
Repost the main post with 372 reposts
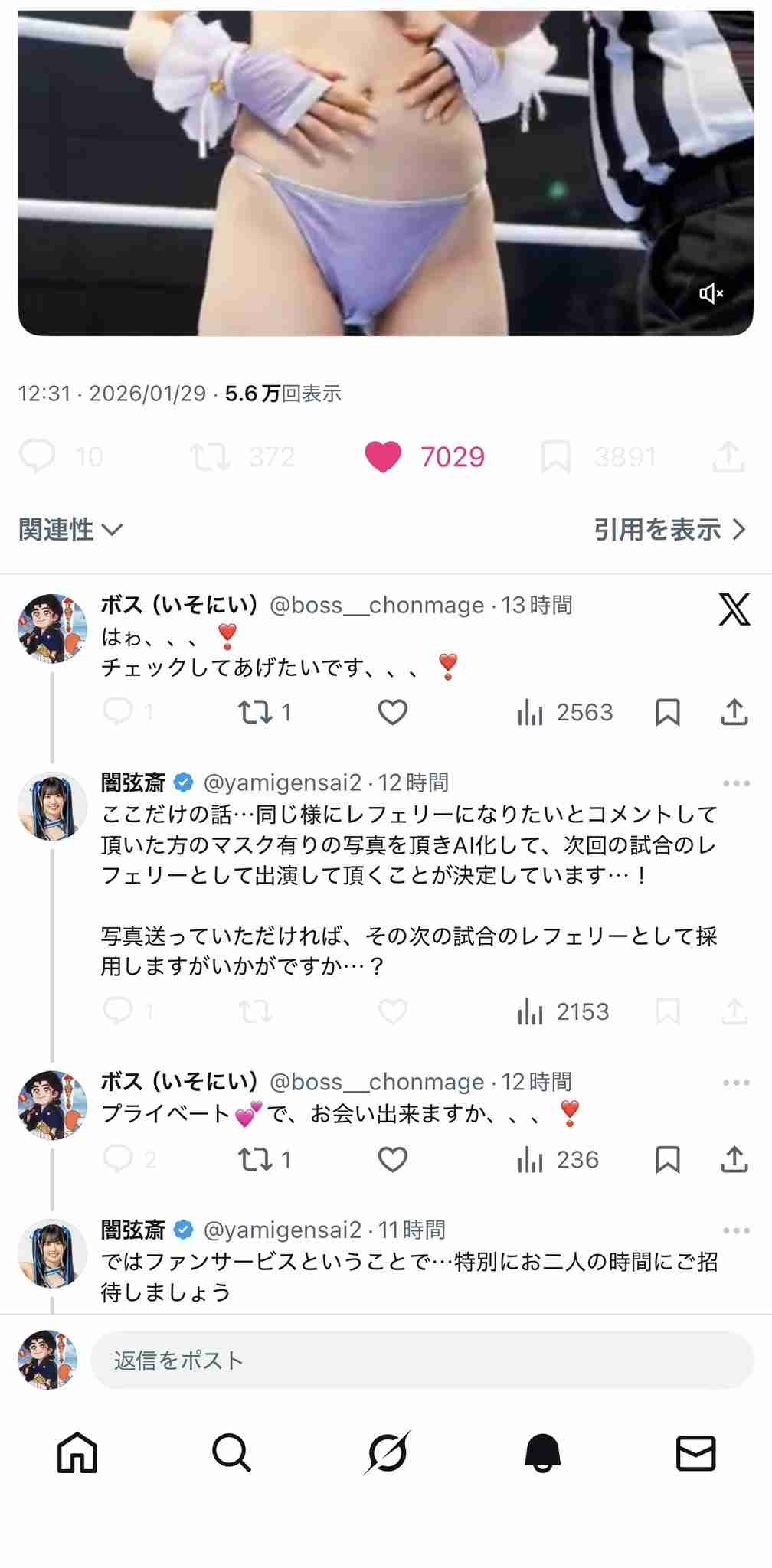point(210,457)
